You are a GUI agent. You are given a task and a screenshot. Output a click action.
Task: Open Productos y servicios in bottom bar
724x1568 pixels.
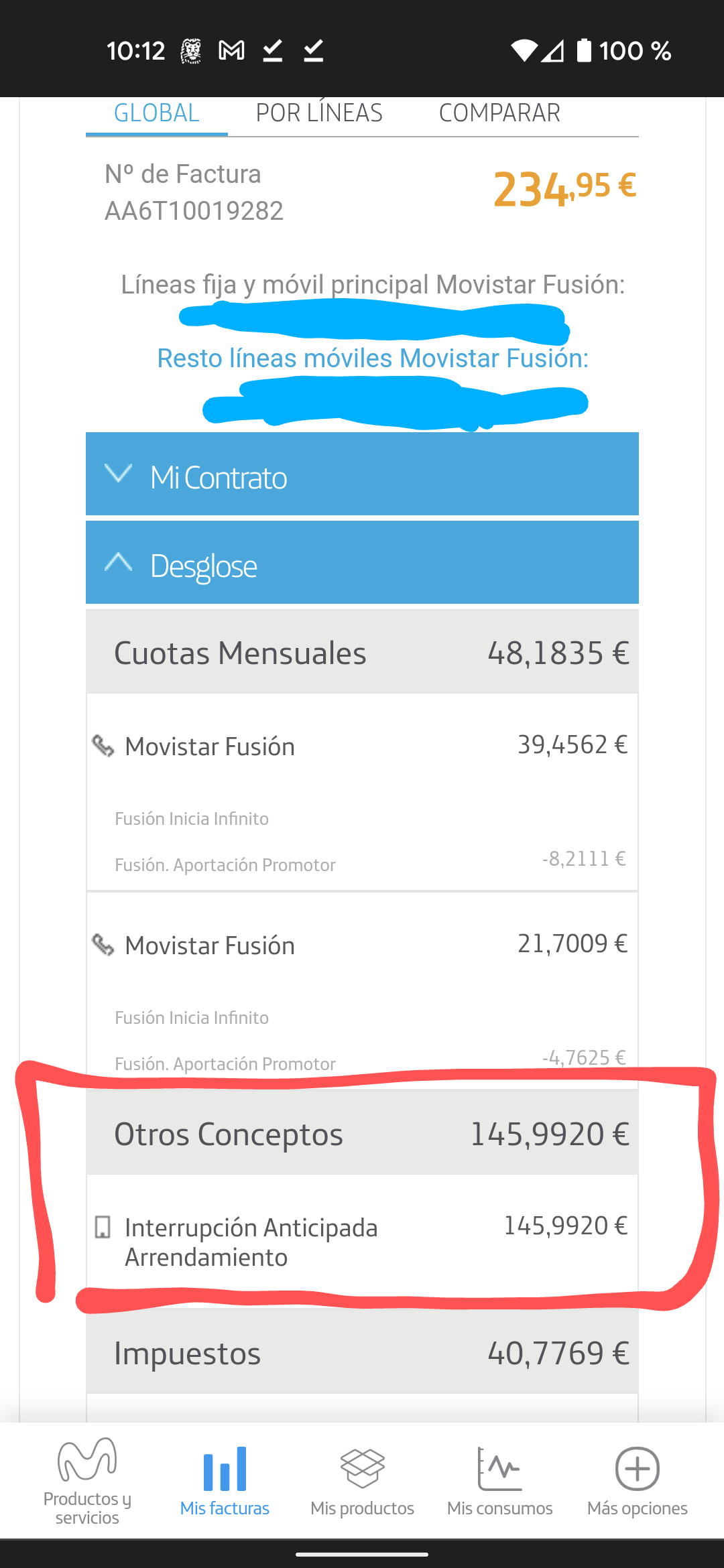87,1482
